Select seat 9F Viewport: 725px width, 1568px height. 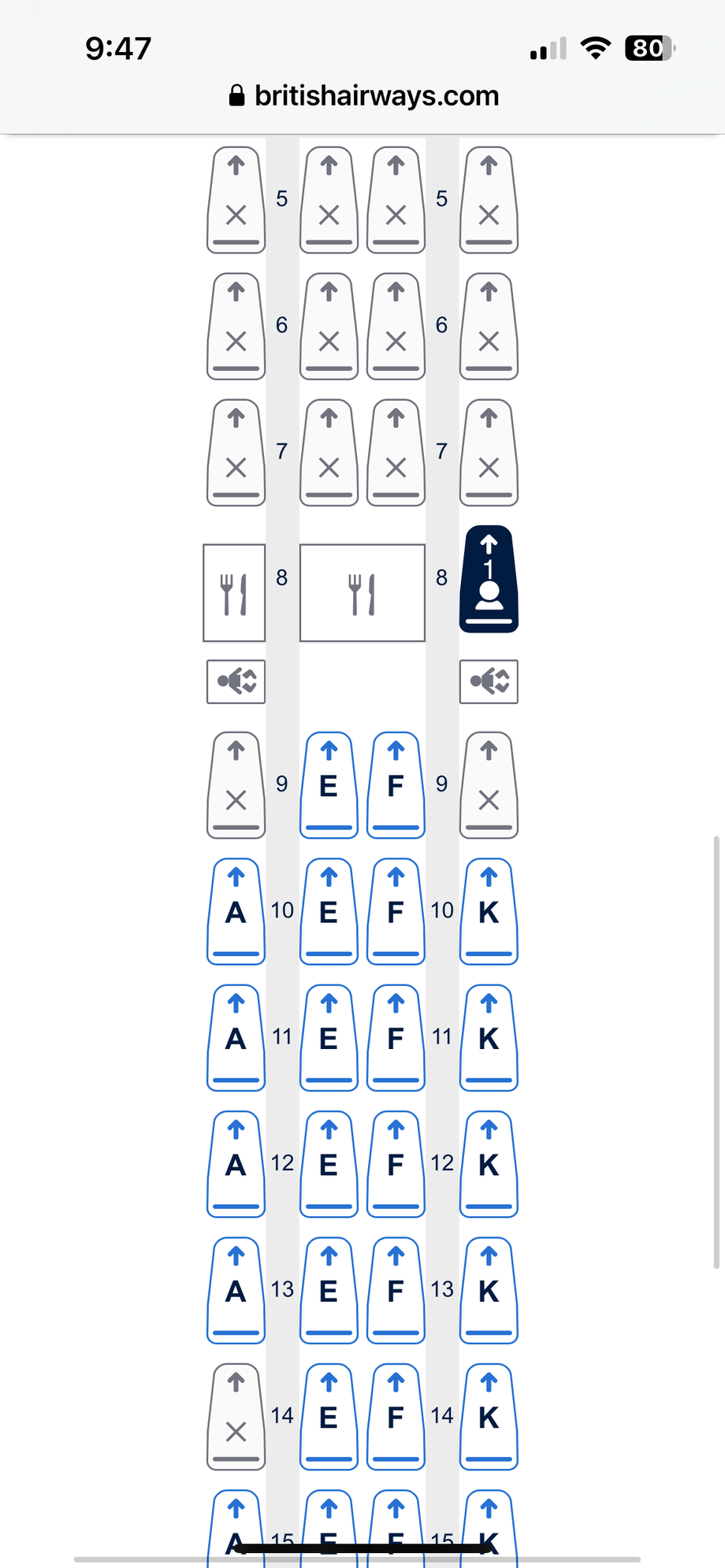point(396,785)
